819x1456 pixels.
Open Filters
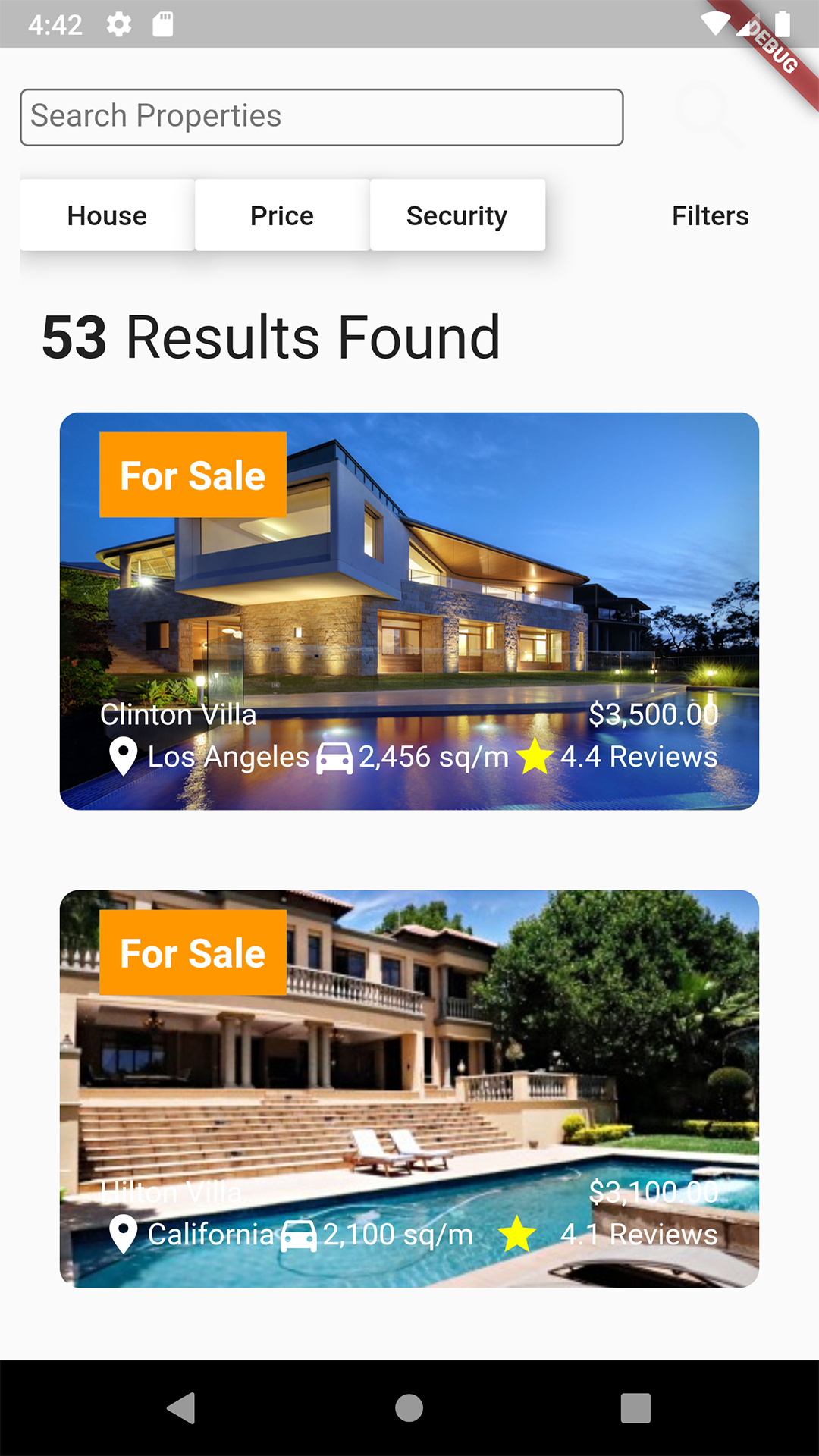tap(710, 215)
